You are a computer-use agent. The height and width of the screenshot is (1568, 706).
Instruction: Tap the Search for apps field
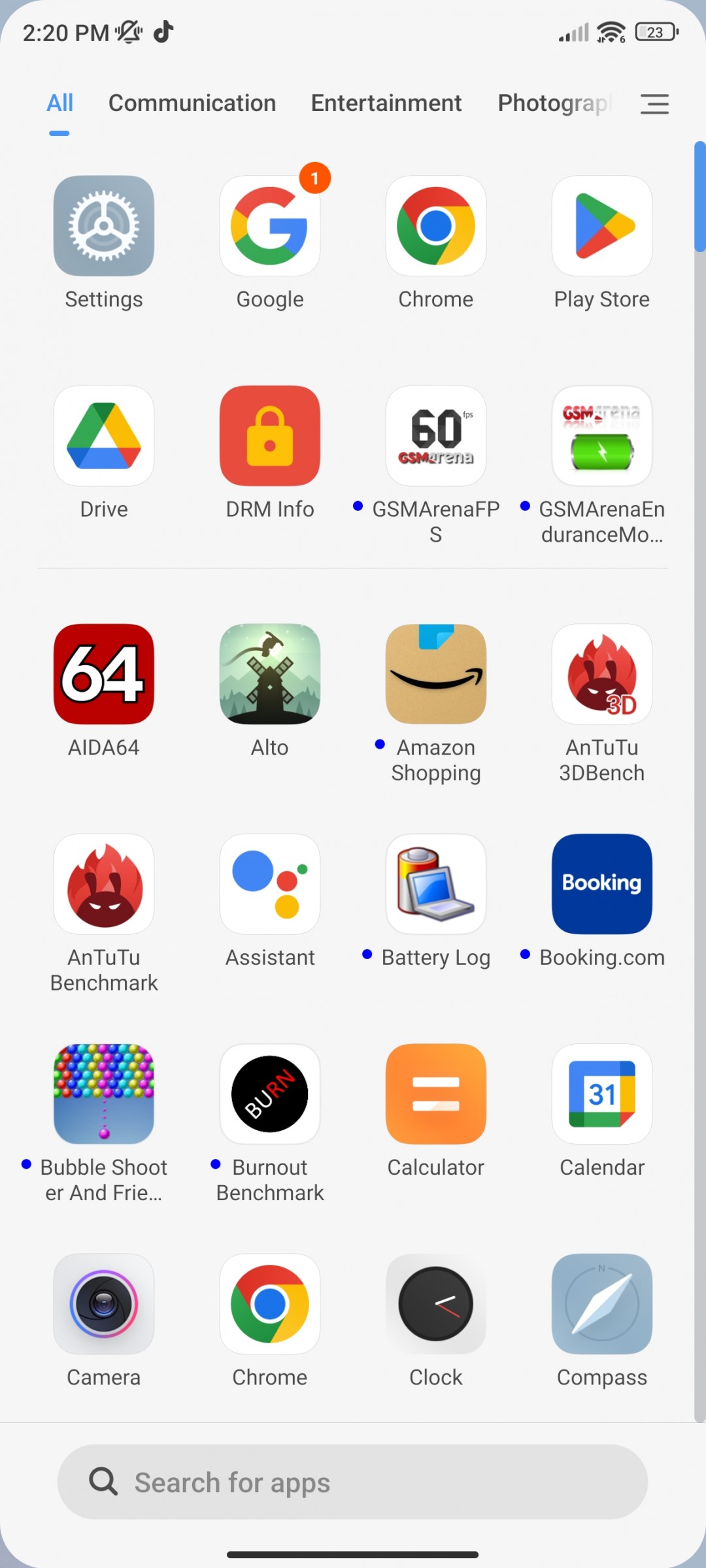click(x=353, y=1482)
